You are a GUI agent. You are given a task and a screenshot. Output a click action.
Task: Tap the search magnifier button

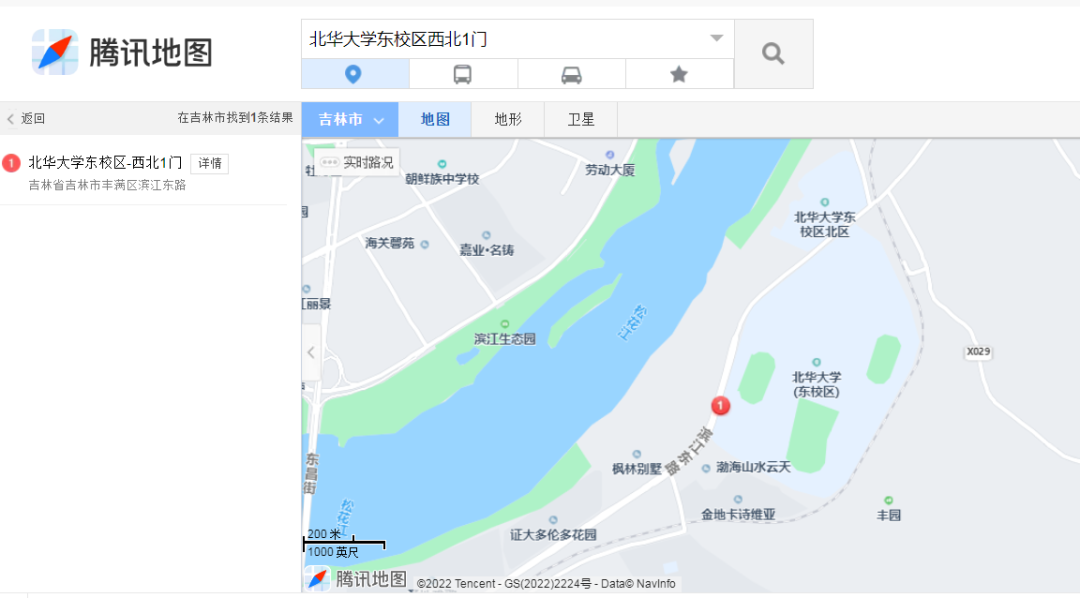(773, 54)
